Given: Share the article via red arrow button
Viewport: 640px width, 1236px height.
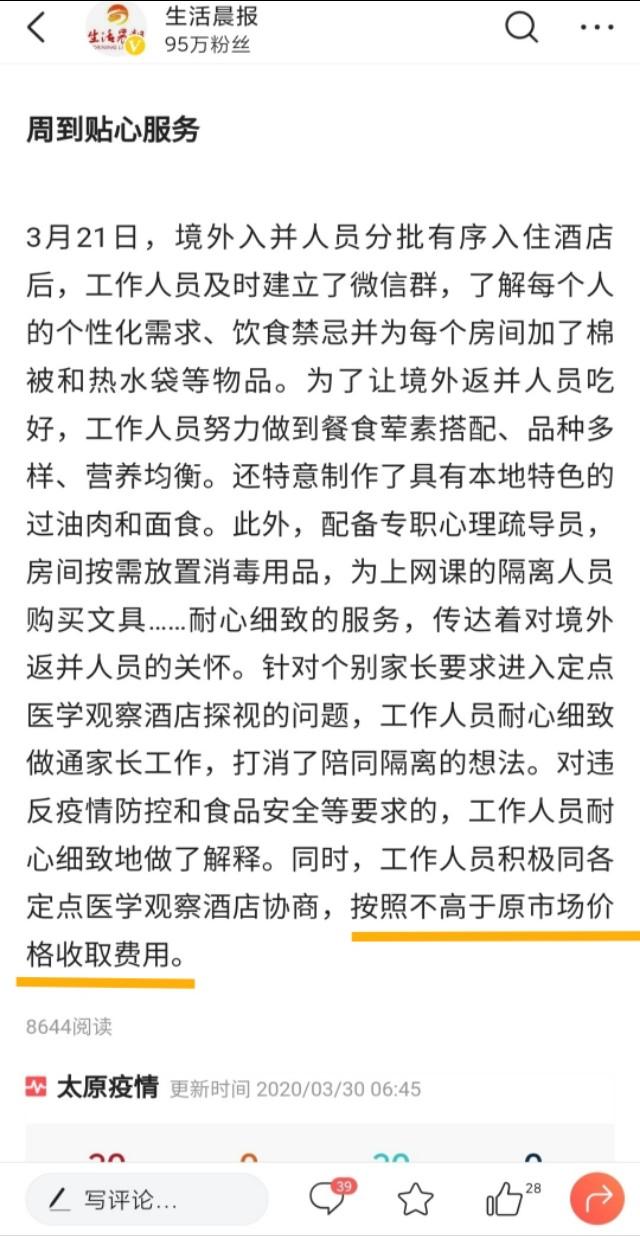Looking at the screenshot, I should [597, 1198].
